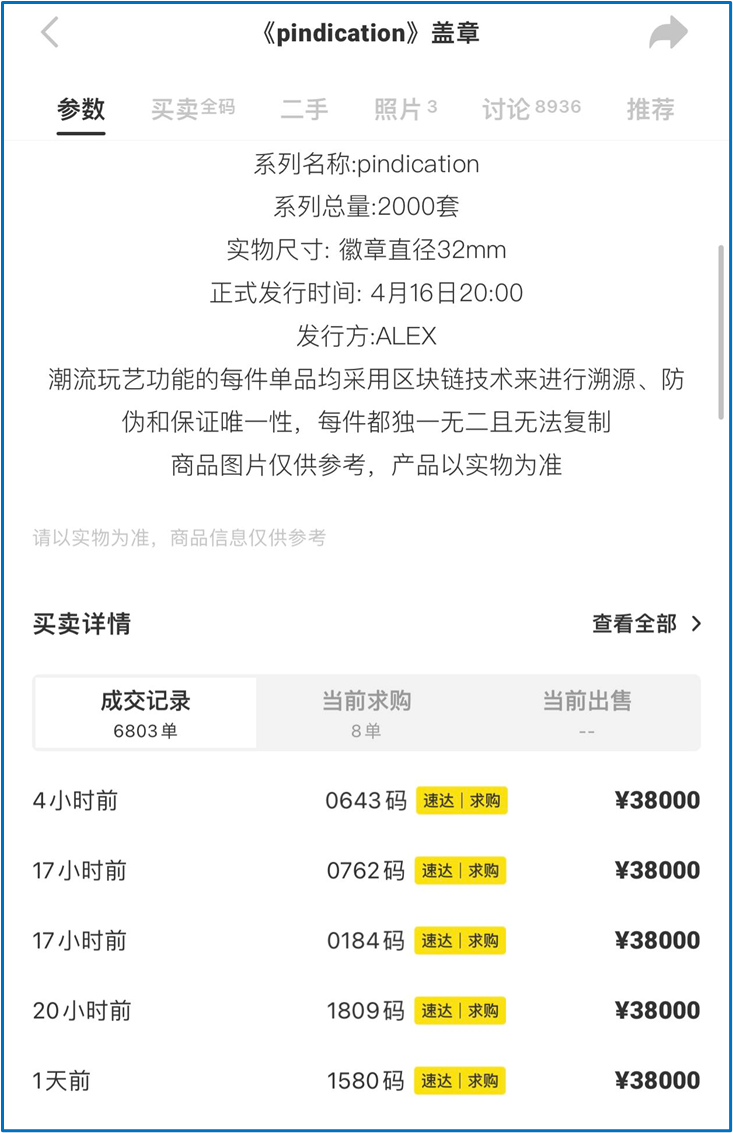Screen dimensions: 733x1133
Task: Switch to the 当前求购 tab
Action: (365, 712)
